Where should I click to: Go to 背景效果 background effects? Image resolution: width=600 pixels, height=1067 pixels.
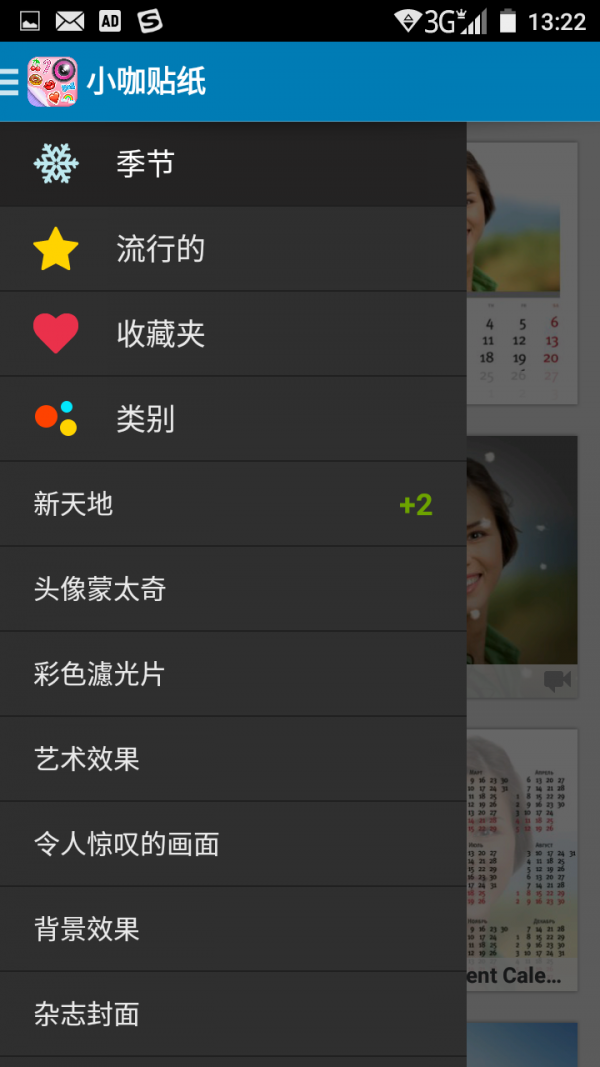(x=232, y=929)
